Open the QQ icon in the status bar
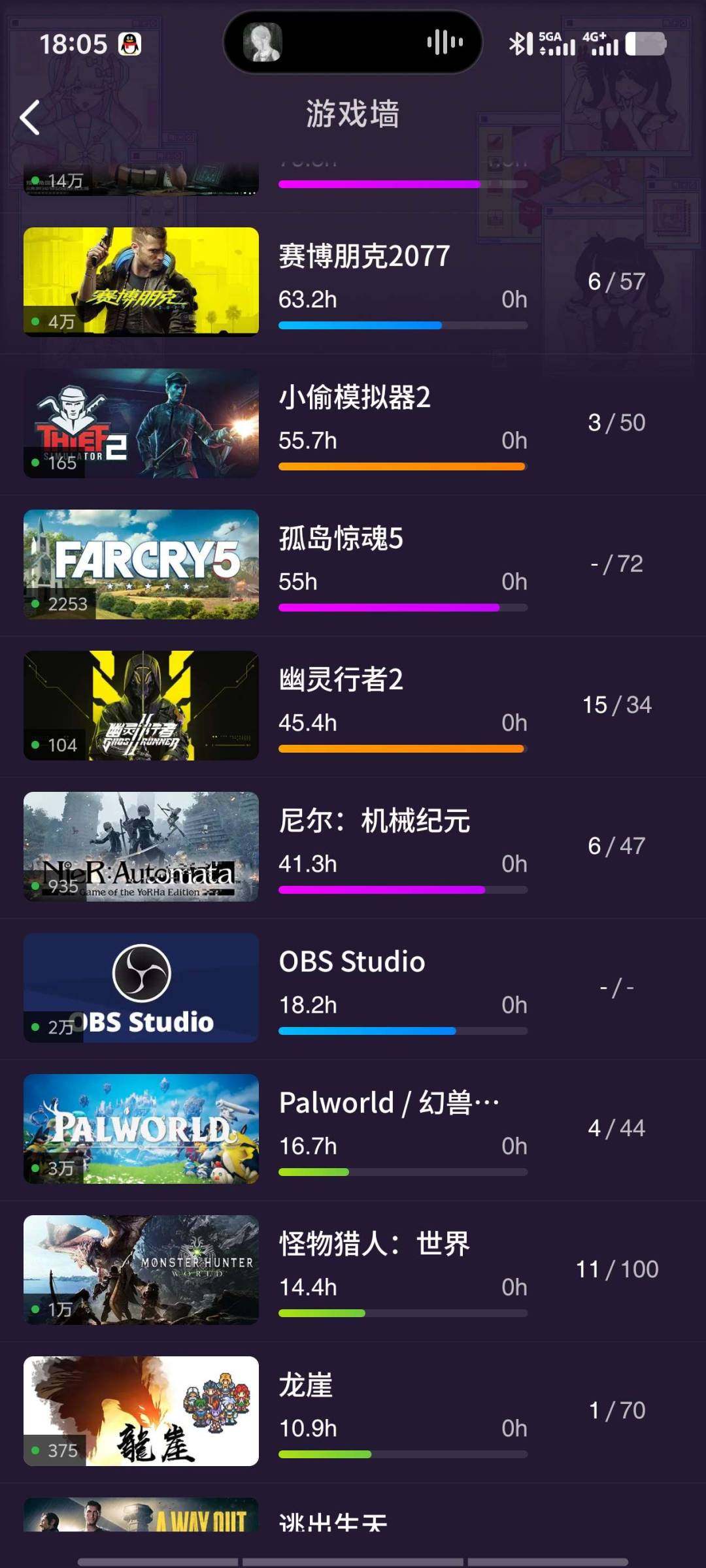 131,42
